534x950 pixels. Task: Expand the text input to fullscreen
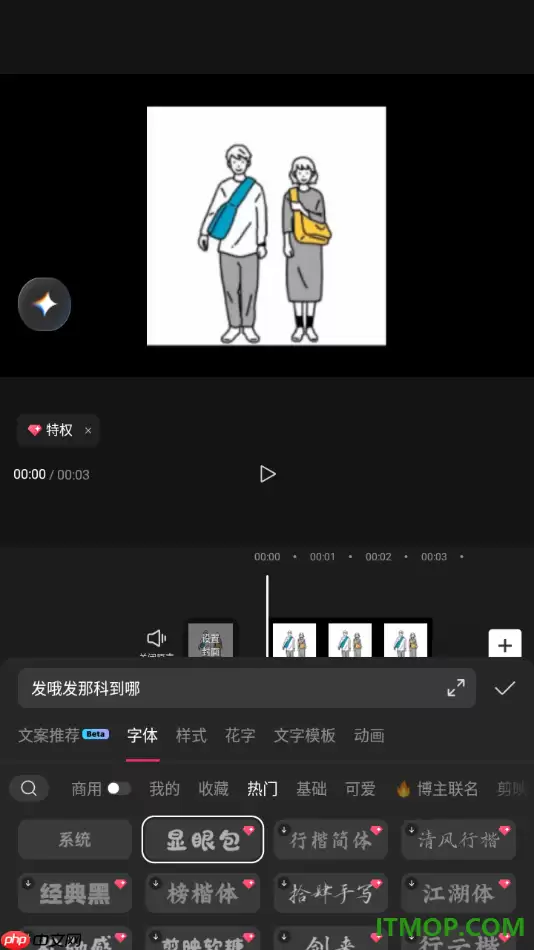pos(456,688)
